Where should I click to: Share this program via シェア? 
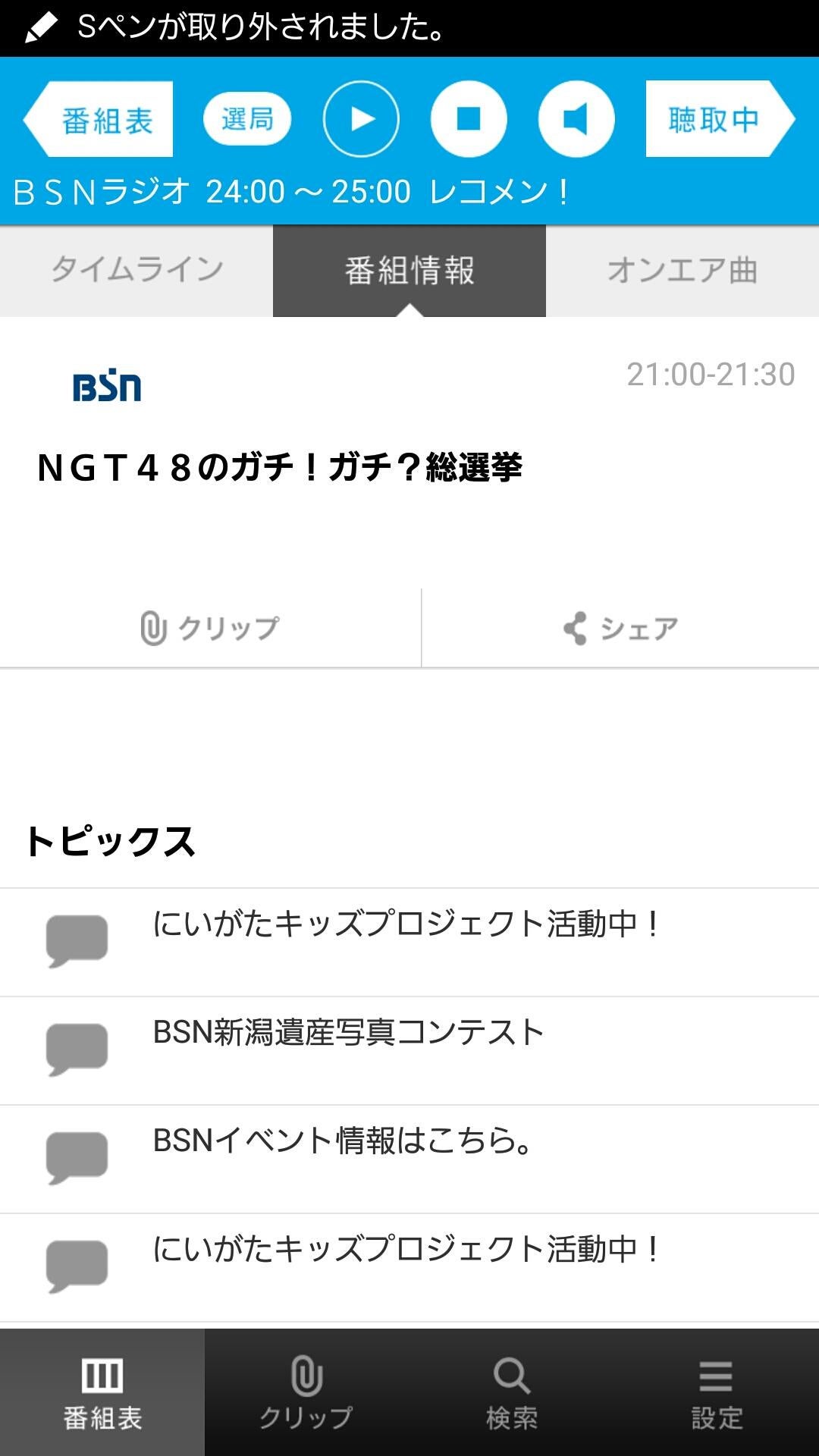click(620, 628)
